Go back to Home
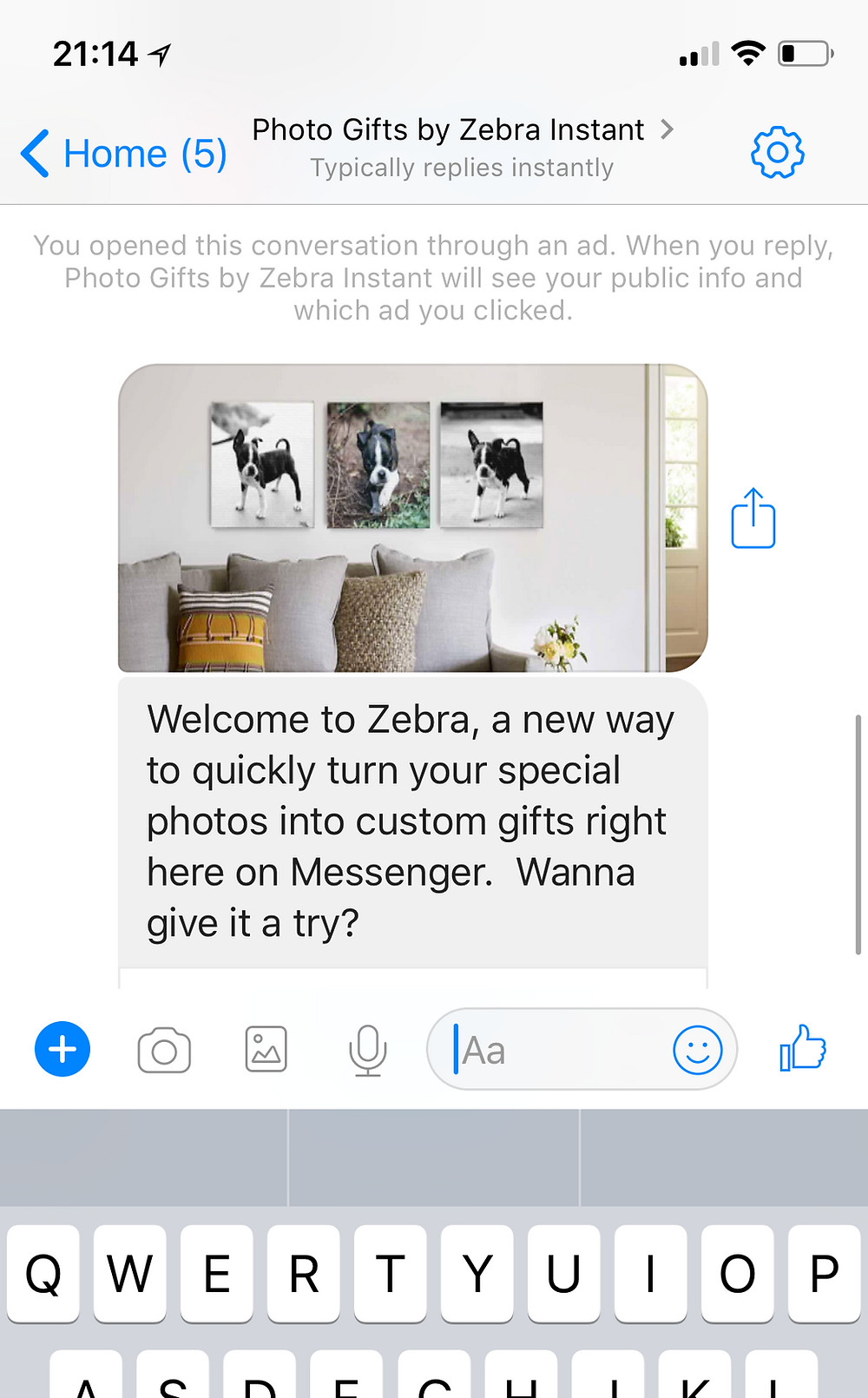The image size is (868, 1398). click(x=124, y=154)
